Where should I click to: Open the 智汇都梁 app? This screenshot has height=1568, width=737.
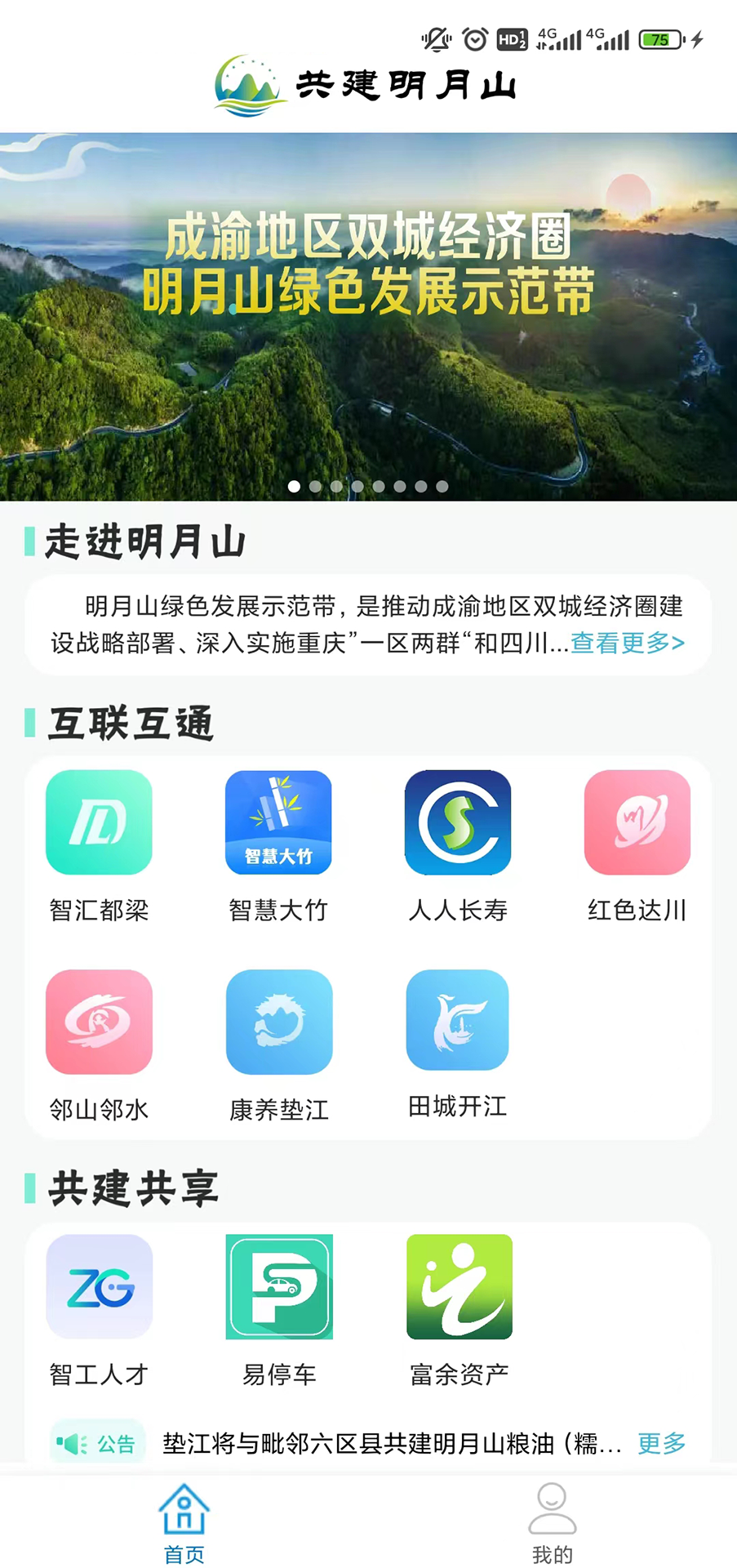(x=99, y=822)
